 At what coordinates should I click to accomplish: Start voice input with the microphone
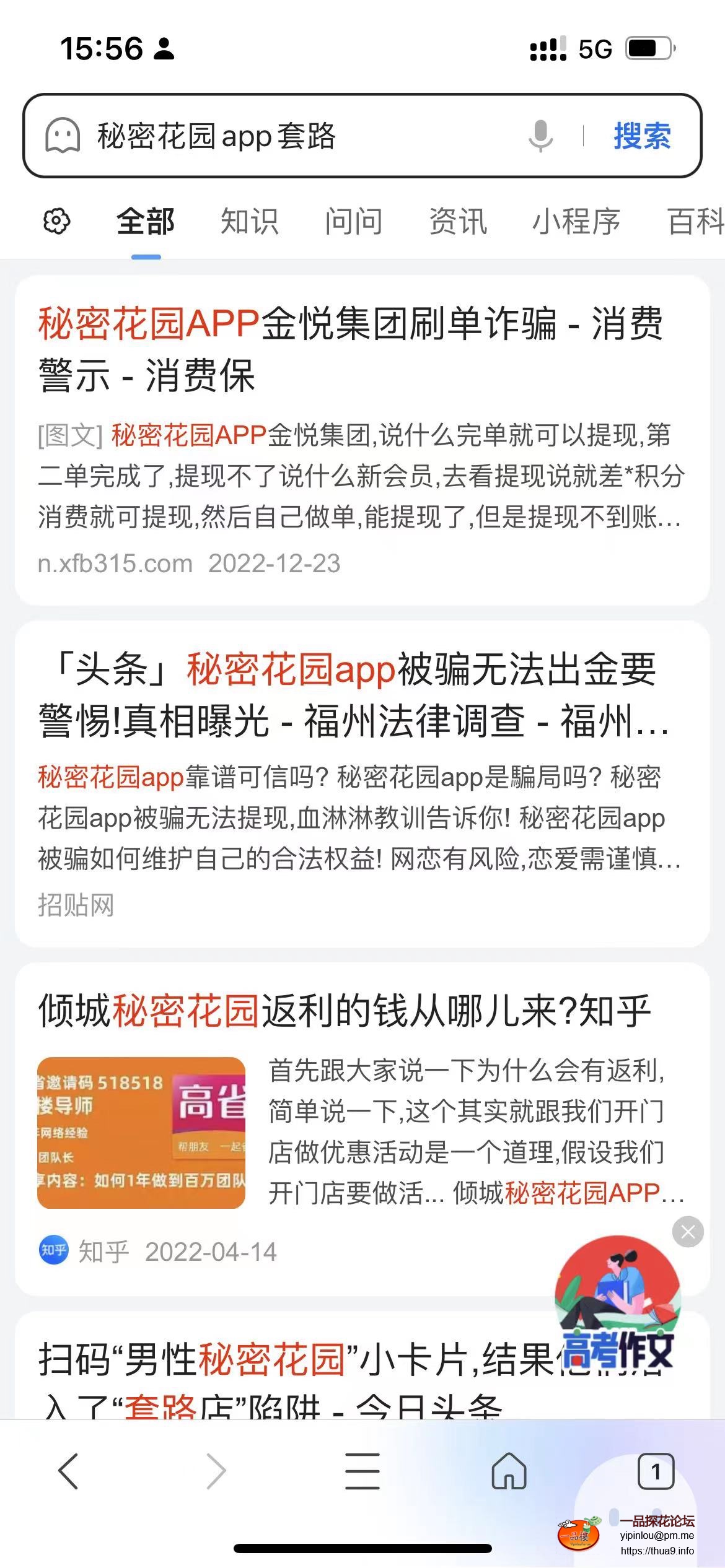[540, 136]
